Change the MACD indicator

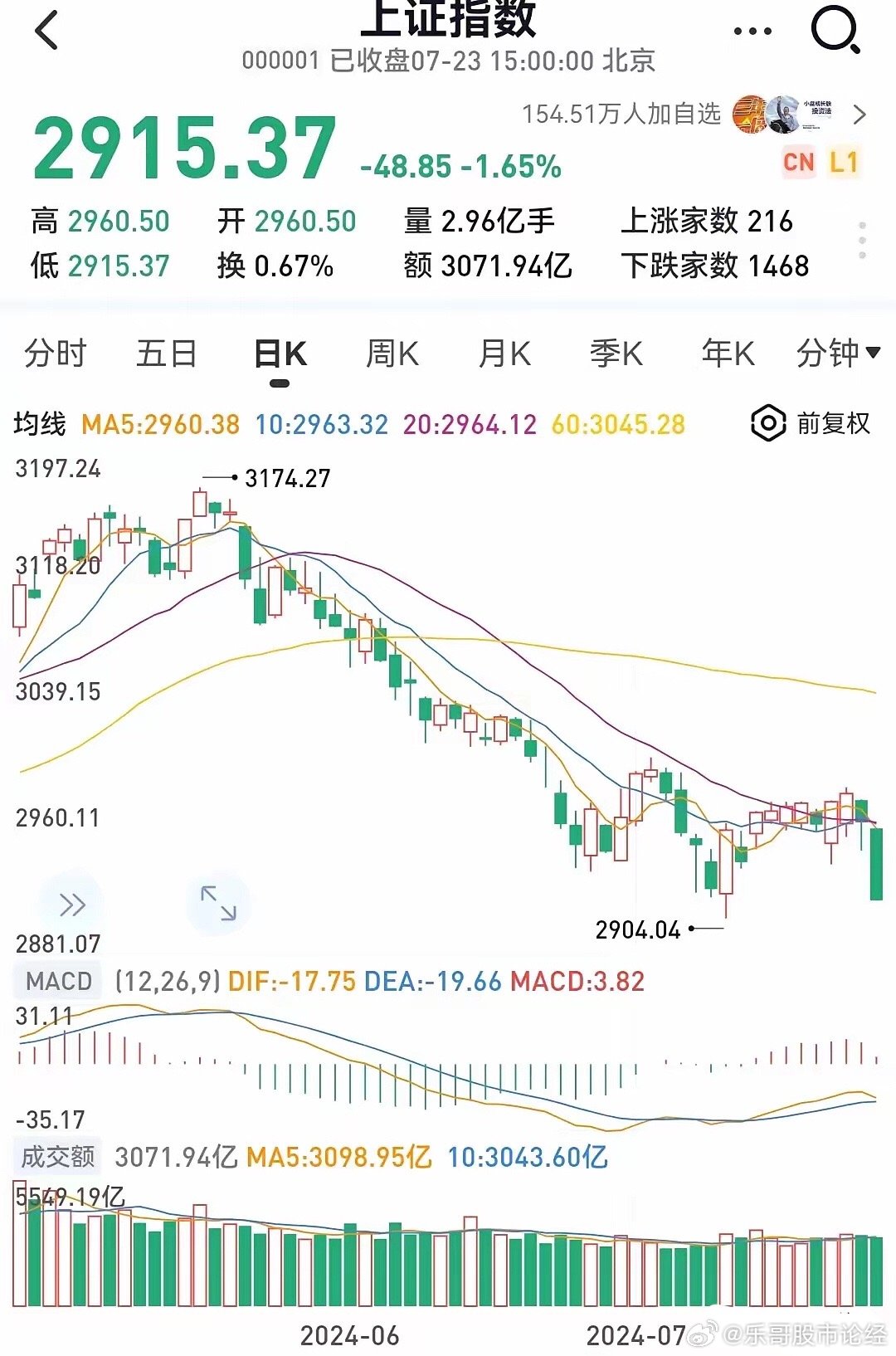click(x=58, y=981)
